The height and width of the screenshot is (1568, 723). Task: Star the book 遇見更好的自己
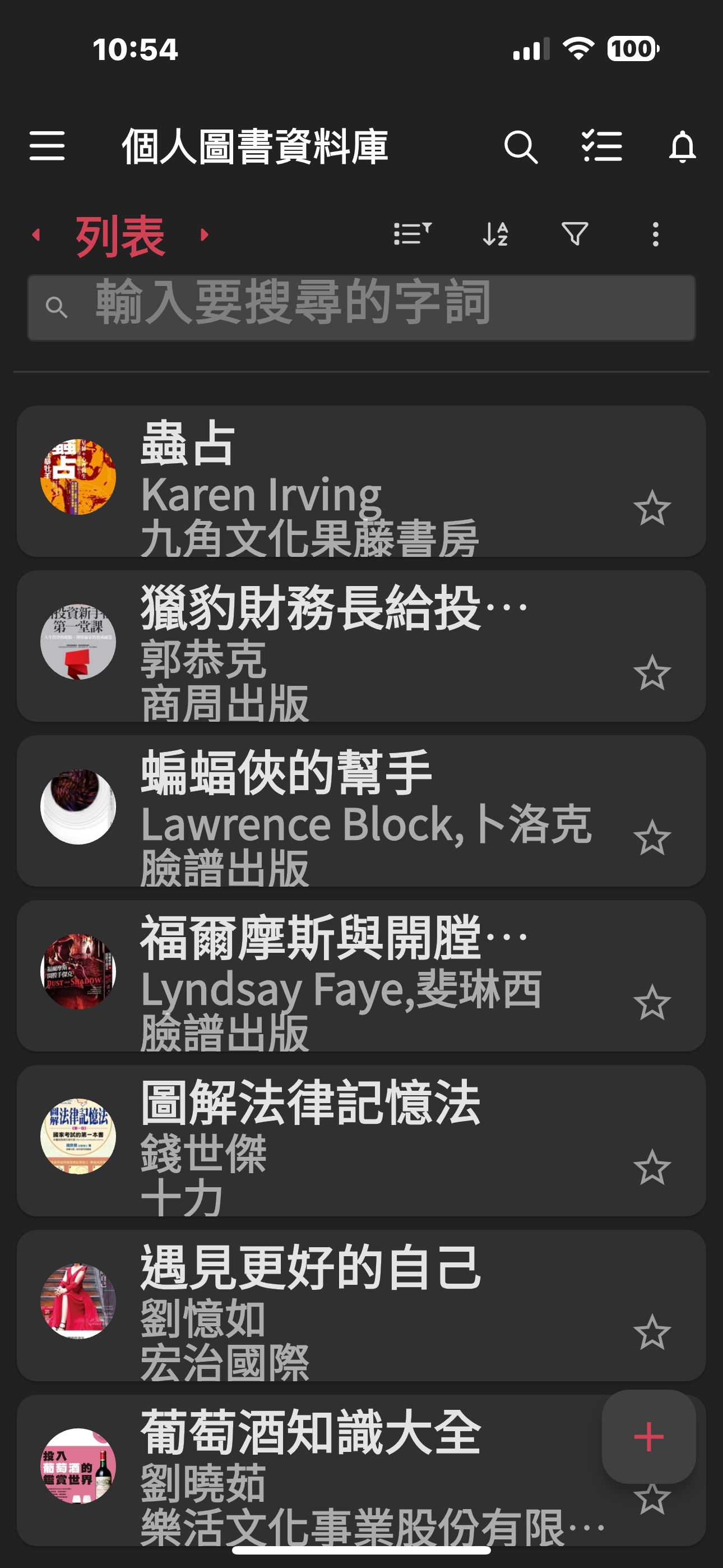coord(652,1332)
